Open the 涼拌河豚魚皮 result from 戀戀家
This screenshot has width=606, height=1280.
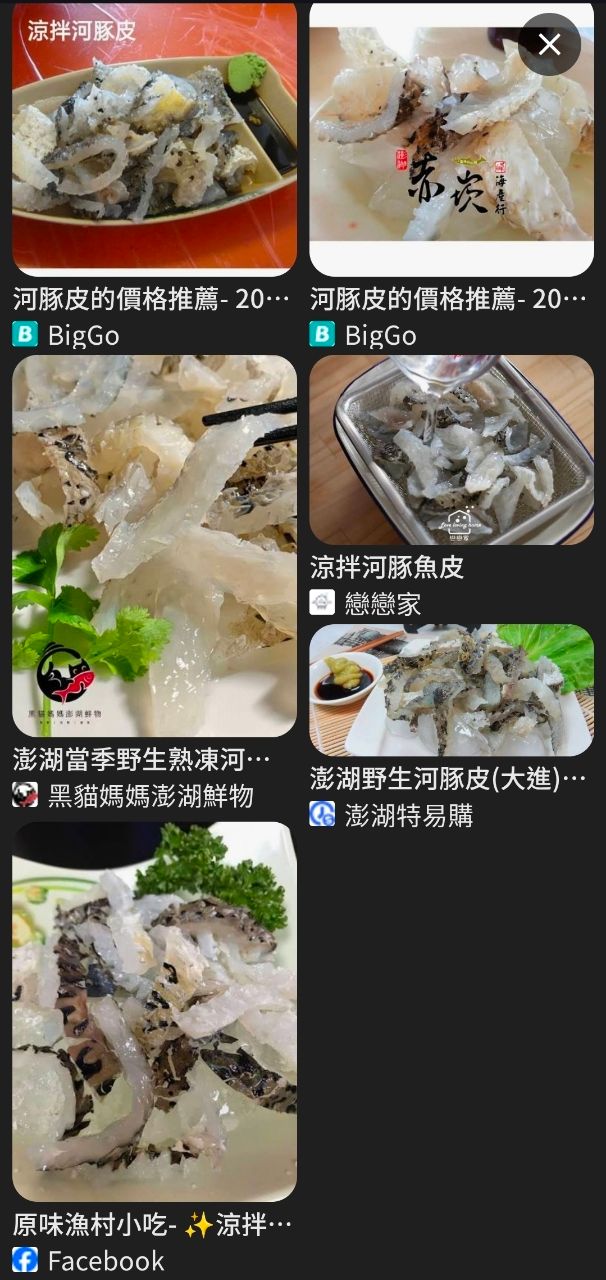pos(451,450)
